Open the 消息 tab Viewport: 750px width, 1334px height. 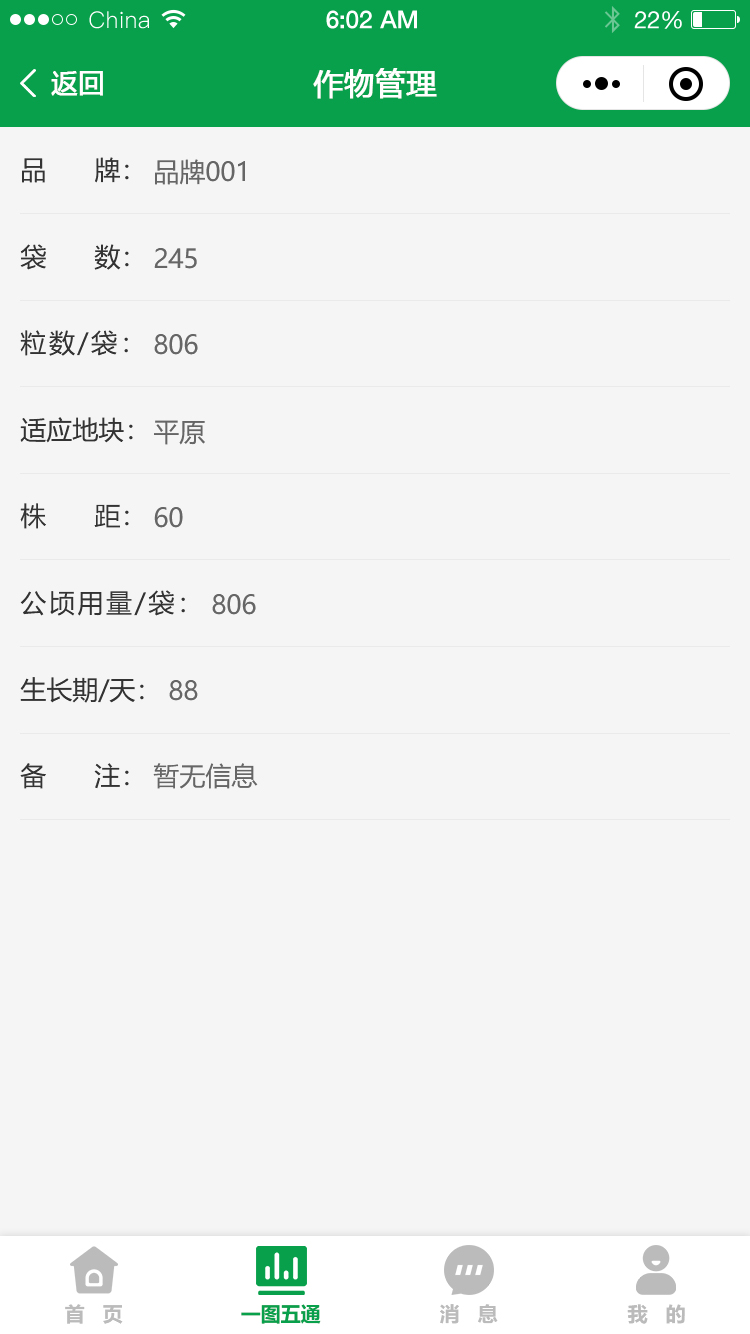coord(469,1285)
